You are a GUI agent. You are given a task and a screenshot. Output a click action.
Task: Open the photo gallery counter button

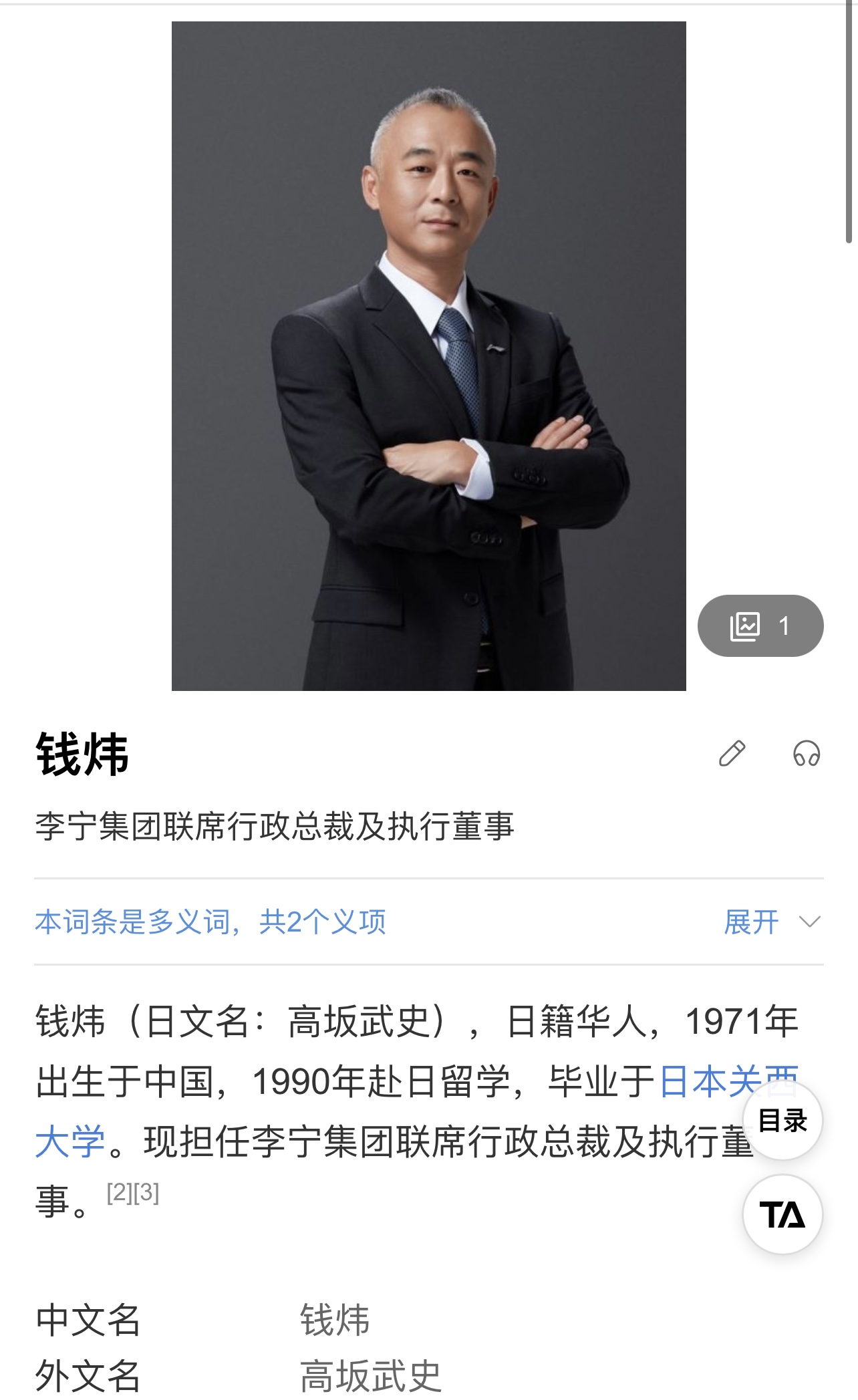[x=760, y=625]
